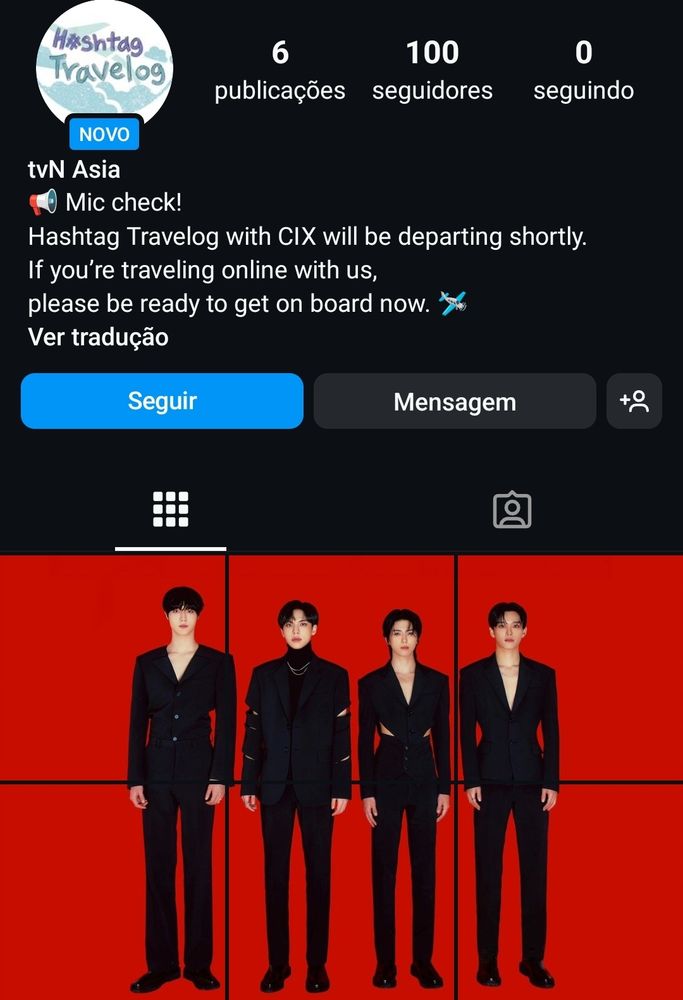Open the Mensagem button
The width and height of the screenshot is (683, 1000).
click(454, 402)
